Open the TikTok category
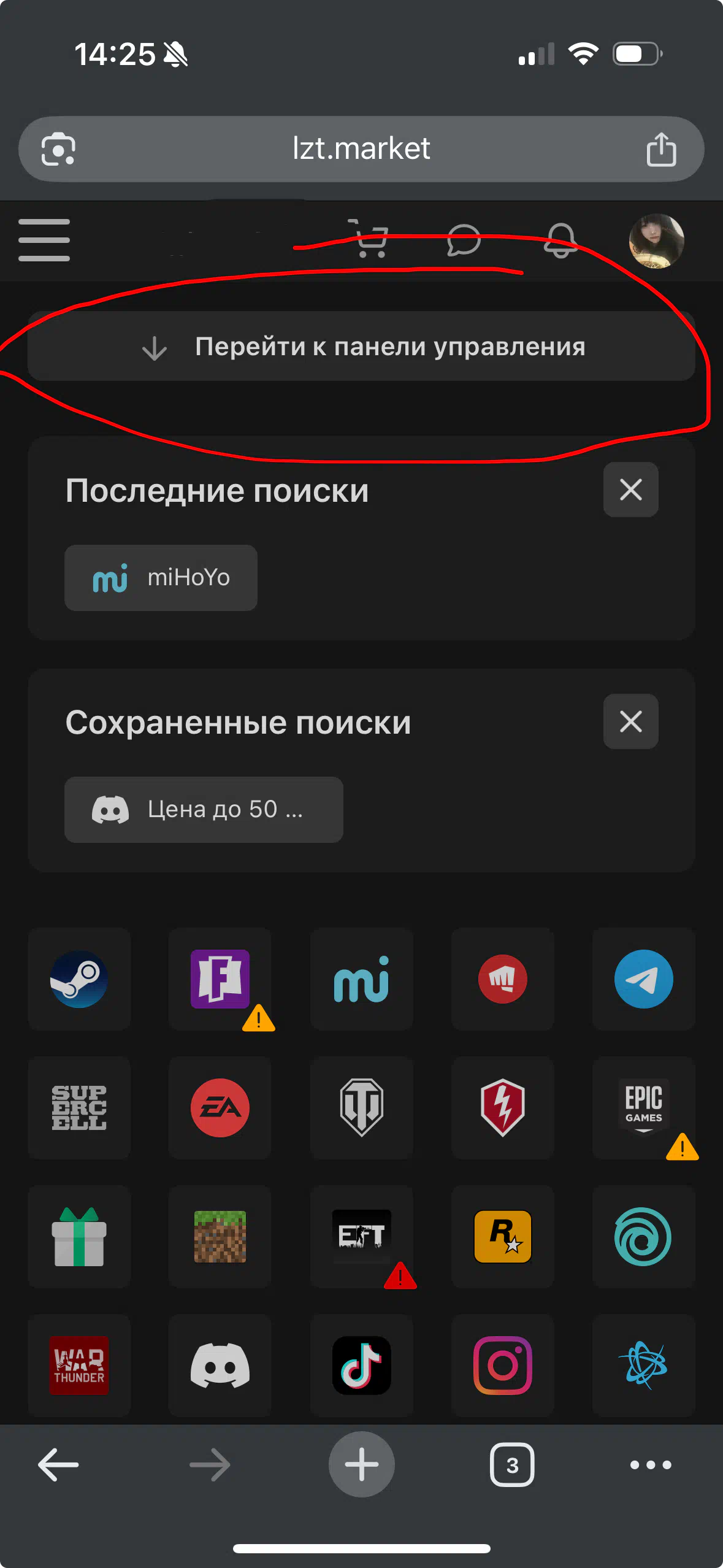 click(361, 1366)
